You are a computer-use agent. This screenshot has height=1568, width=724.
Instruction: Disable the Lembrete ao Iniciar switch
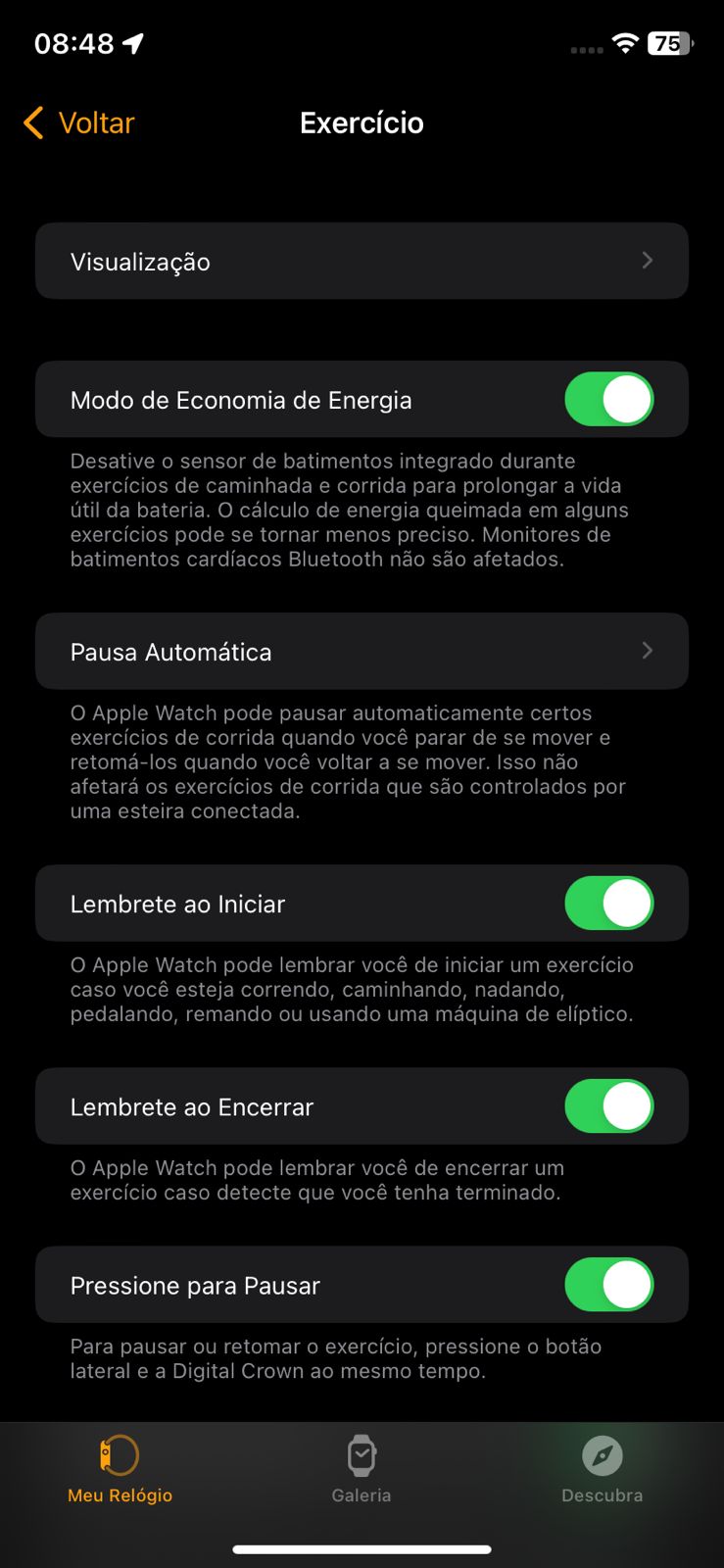click(x=608, y=904)
